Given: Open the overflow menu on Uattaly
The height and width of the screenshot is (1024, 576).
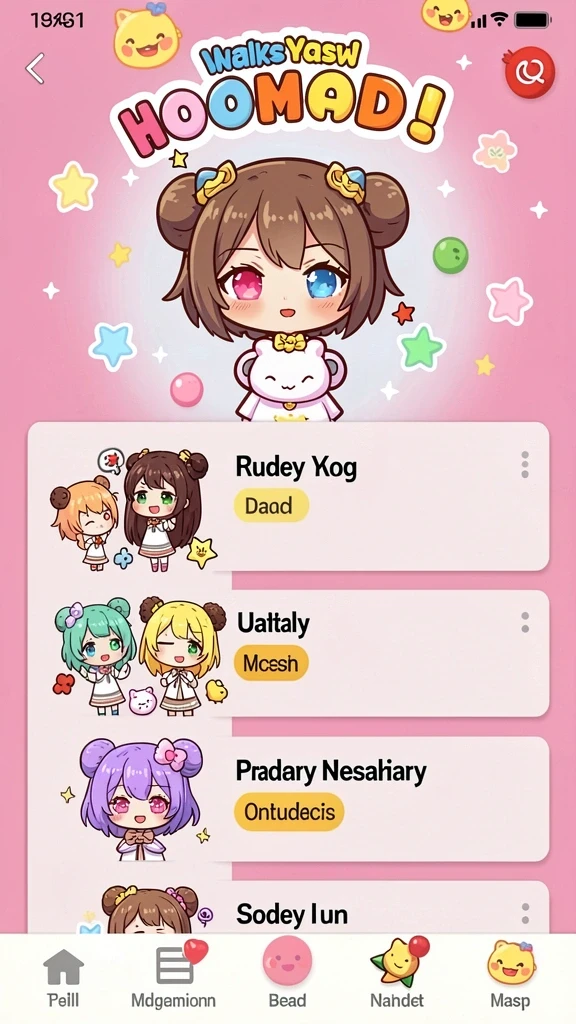Looking at the screenshot, I should tap(525, 622).
